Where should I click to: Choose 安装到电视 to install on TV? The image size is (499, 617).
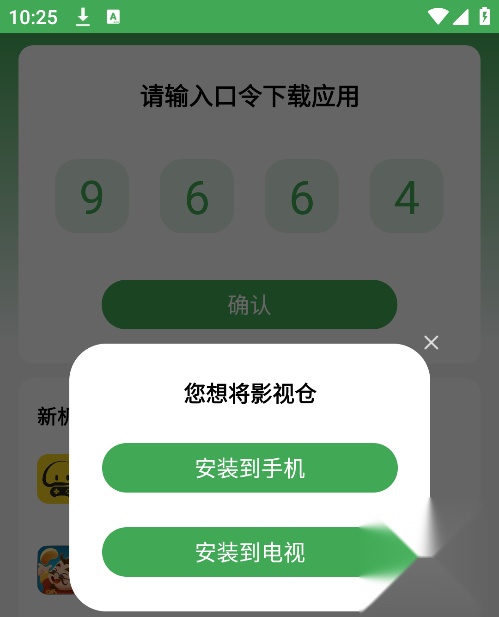coord(250,552)
